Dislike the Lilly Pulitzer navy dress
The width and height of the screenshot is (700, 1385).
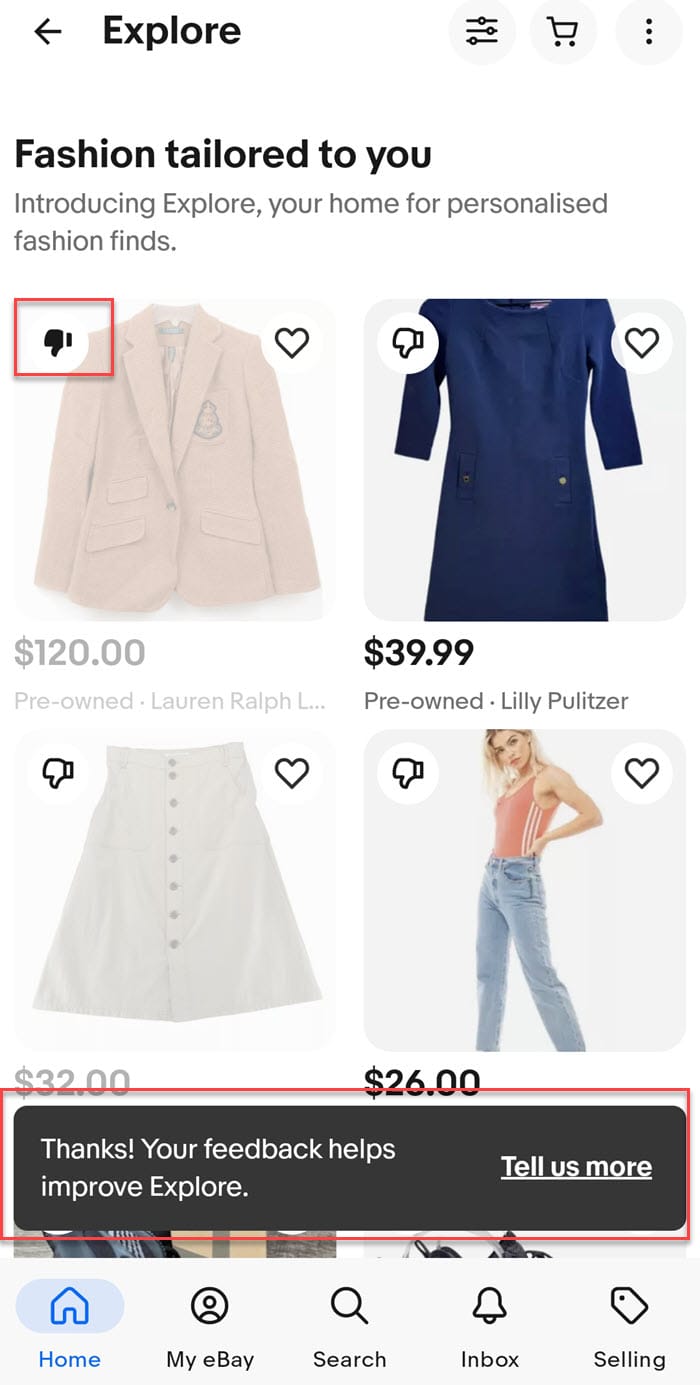point(408,343)
